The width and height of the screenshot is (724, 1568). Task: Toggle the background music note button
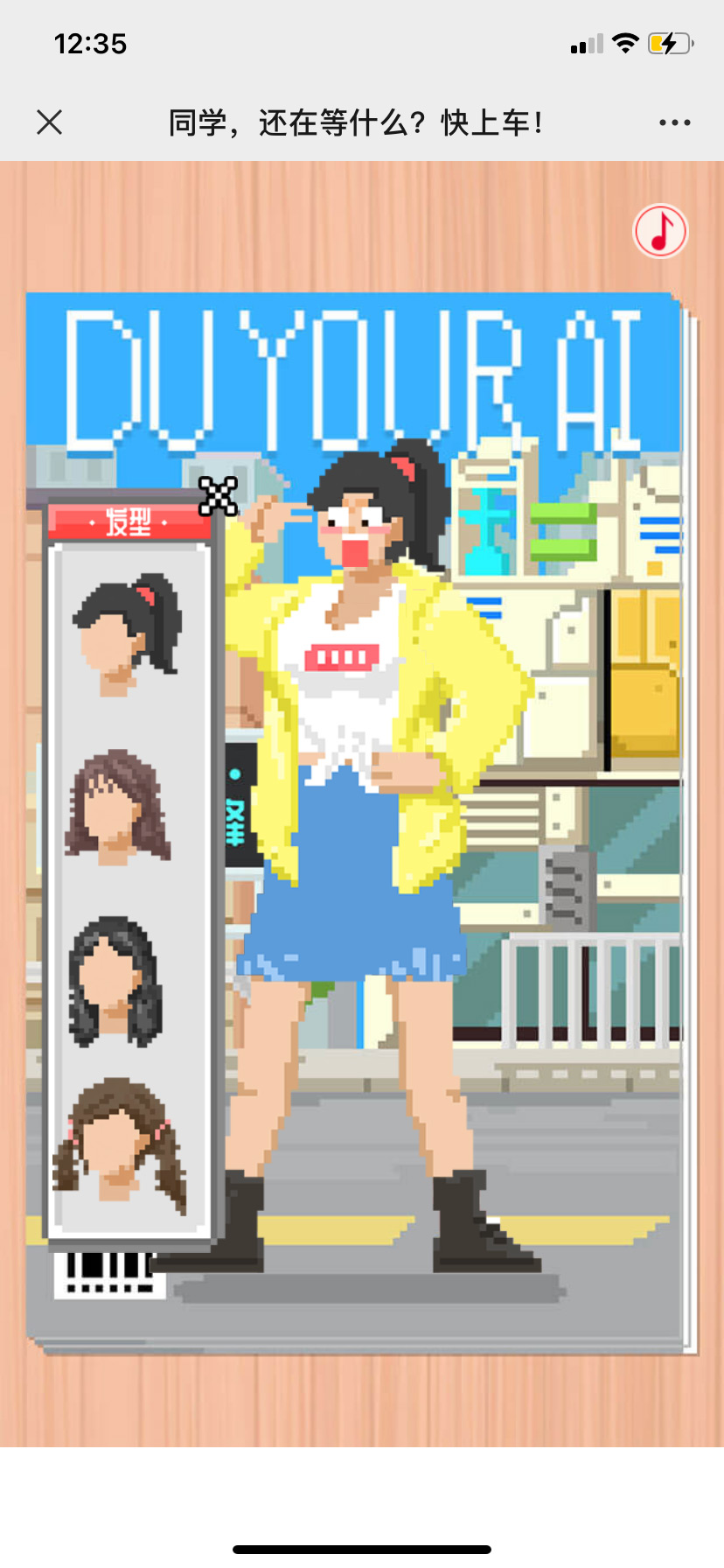coord(660,232)
